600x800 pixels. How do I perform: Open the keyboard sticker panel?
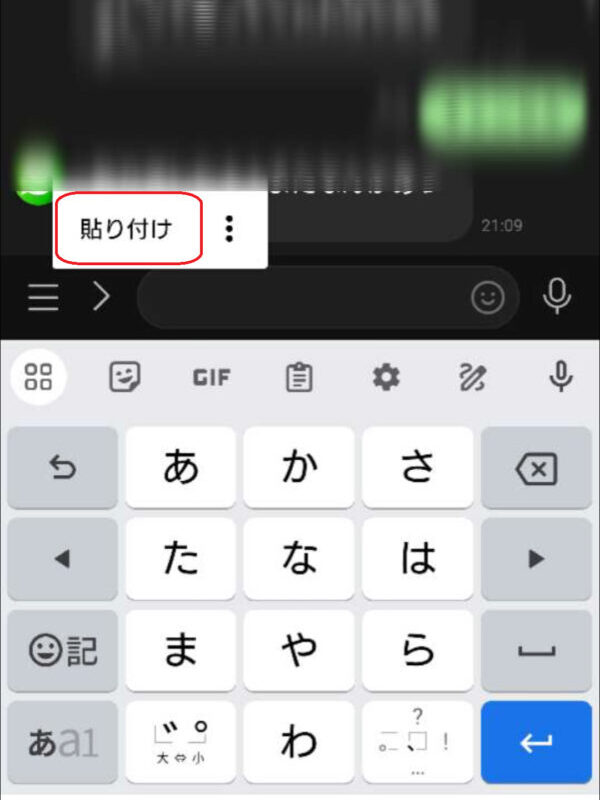pos(124,377)
